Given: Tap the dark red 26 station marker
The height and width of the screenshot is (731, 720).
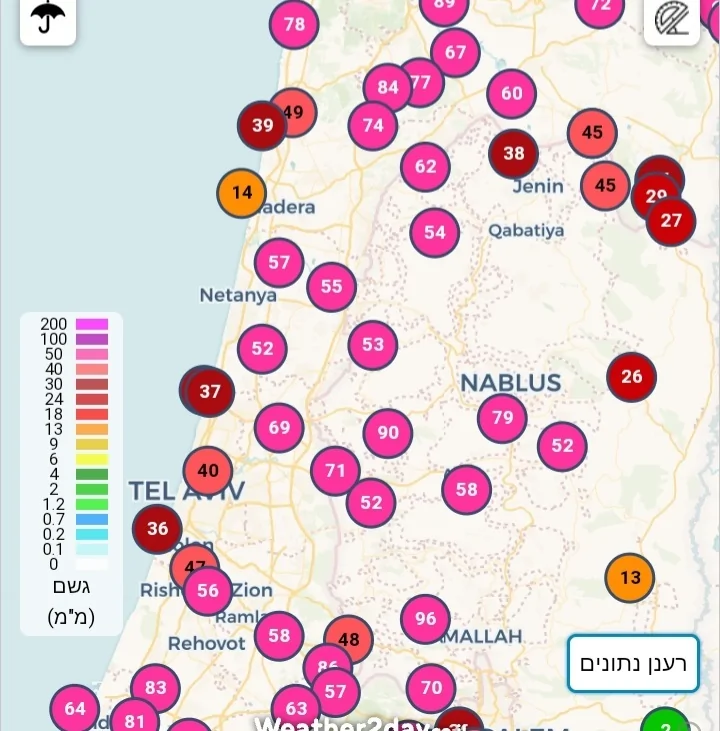Looking at the screenshot, I should click(632, 377).
